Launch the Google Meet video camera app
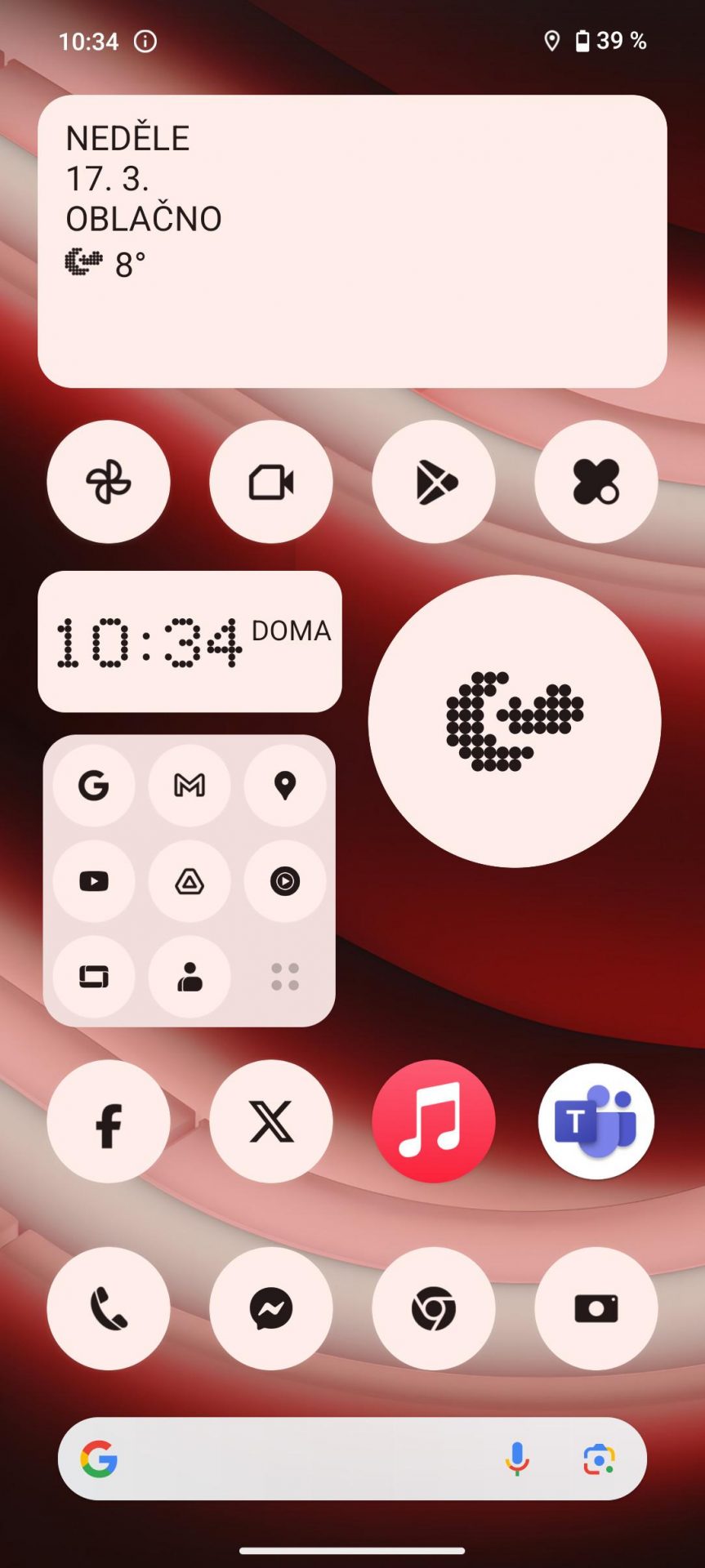Screen dimensions: 705x1568 click(271, 482)
